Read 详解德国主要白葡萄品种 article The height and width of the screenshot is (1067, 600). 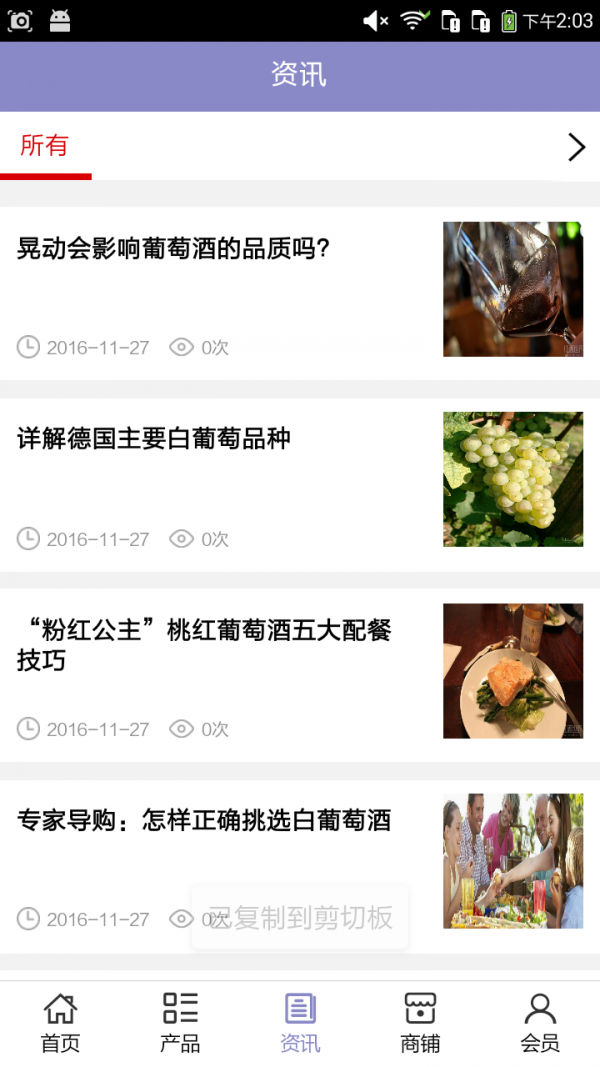coord(154,439)
